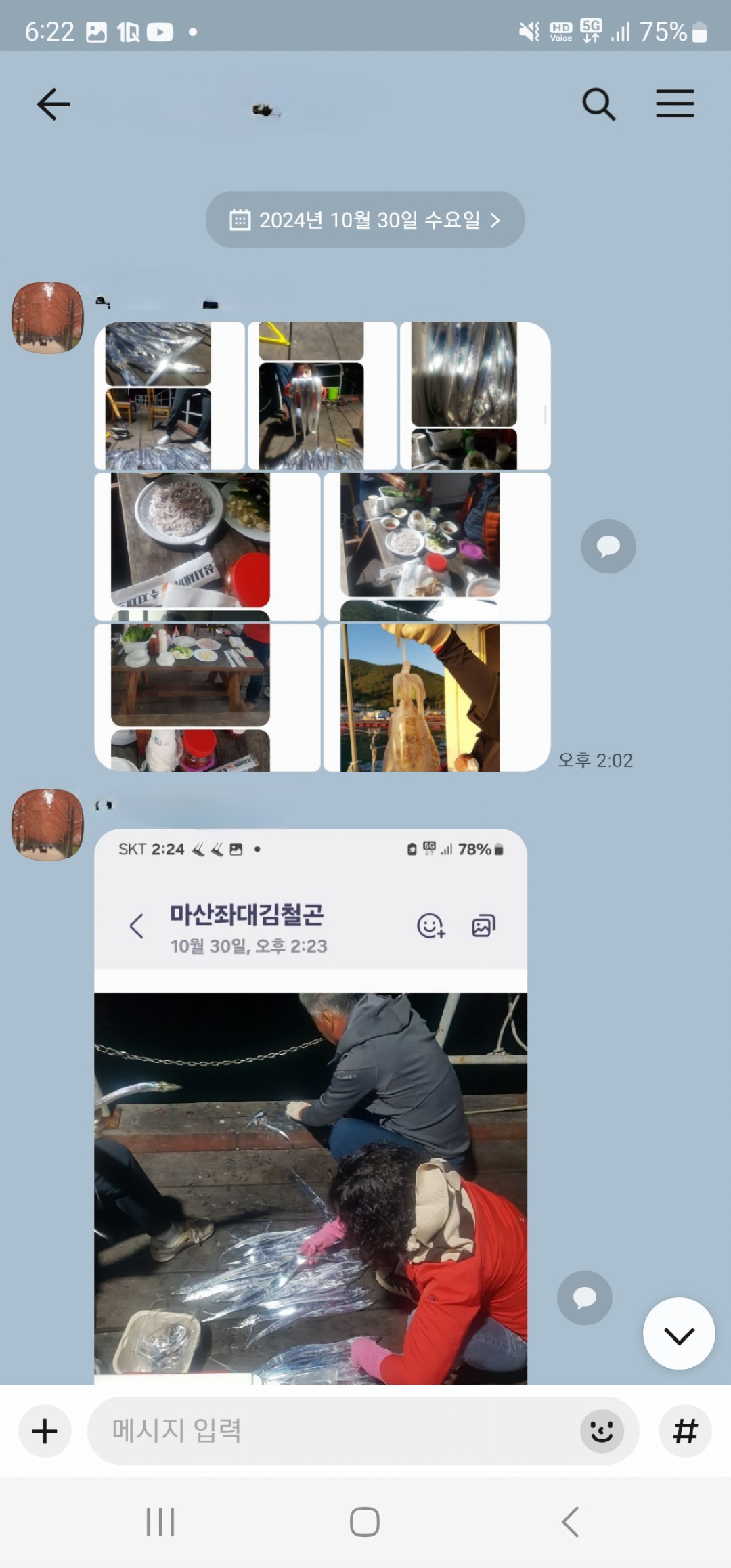Open the 2024년 10월 30일 date chip
The width and height of the screenshot is (731, 1568).
[x=365, y=219]
